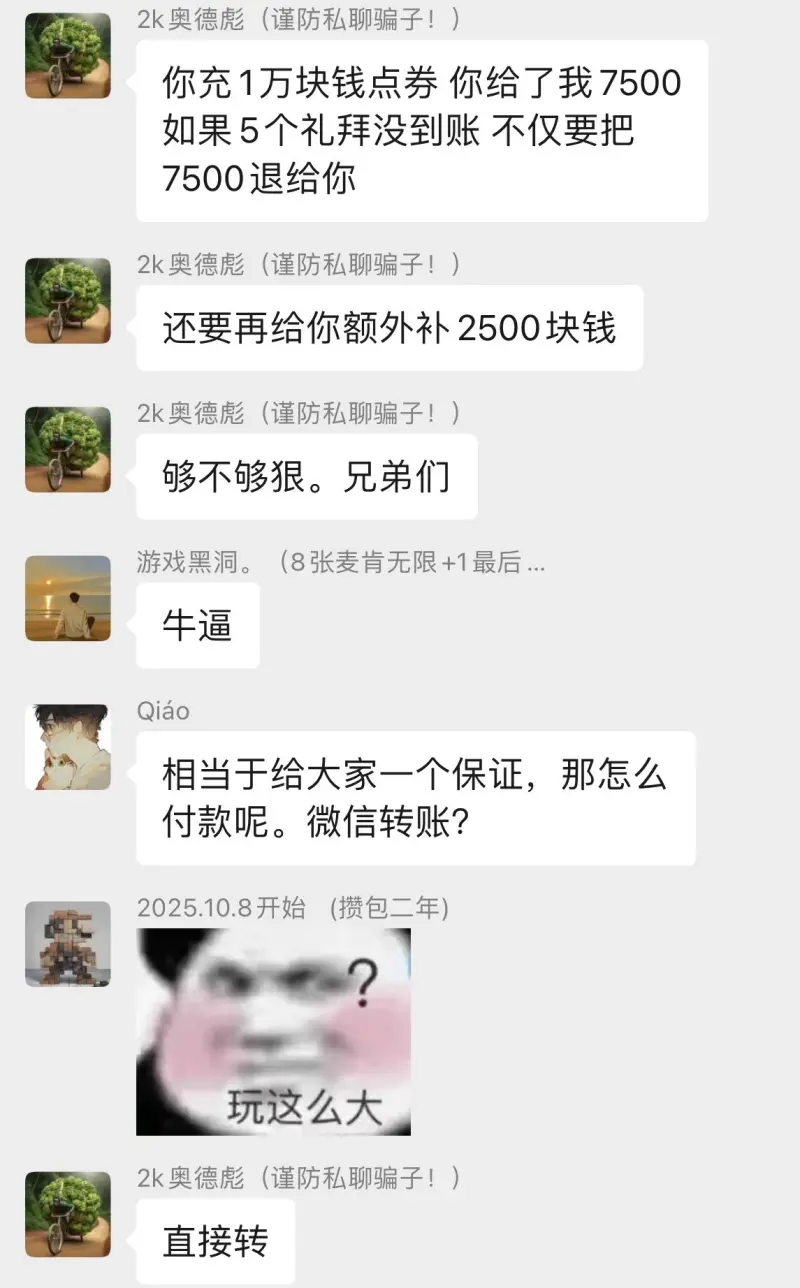The width and height of the screenshot is (800, 1288).
Task: View the 玩这么大 meme sticker
Action: tap(273, 1031)
